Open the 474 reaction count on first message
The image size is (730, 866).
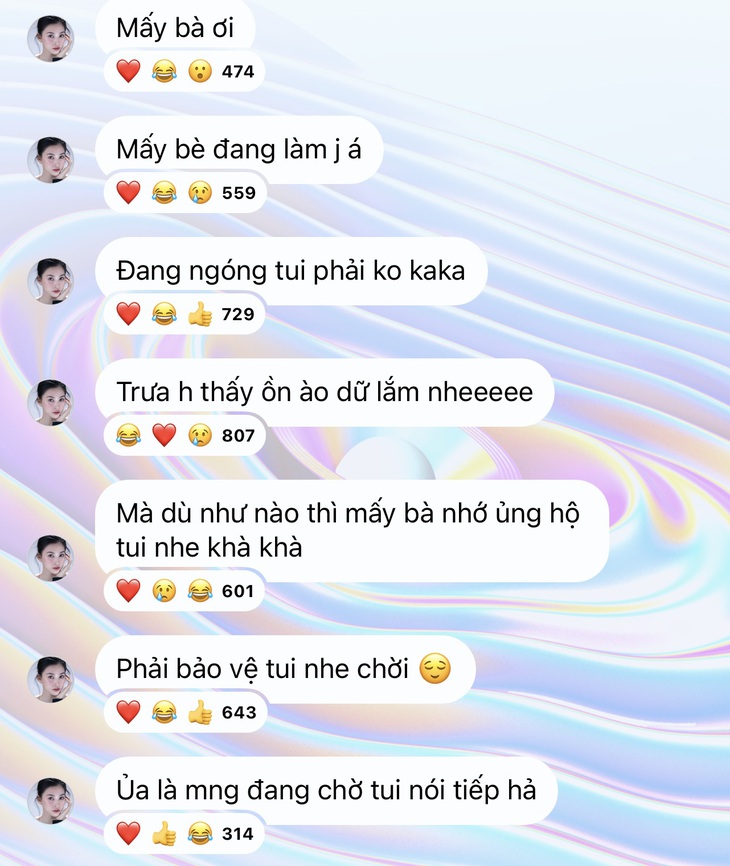tap(235, 71)
